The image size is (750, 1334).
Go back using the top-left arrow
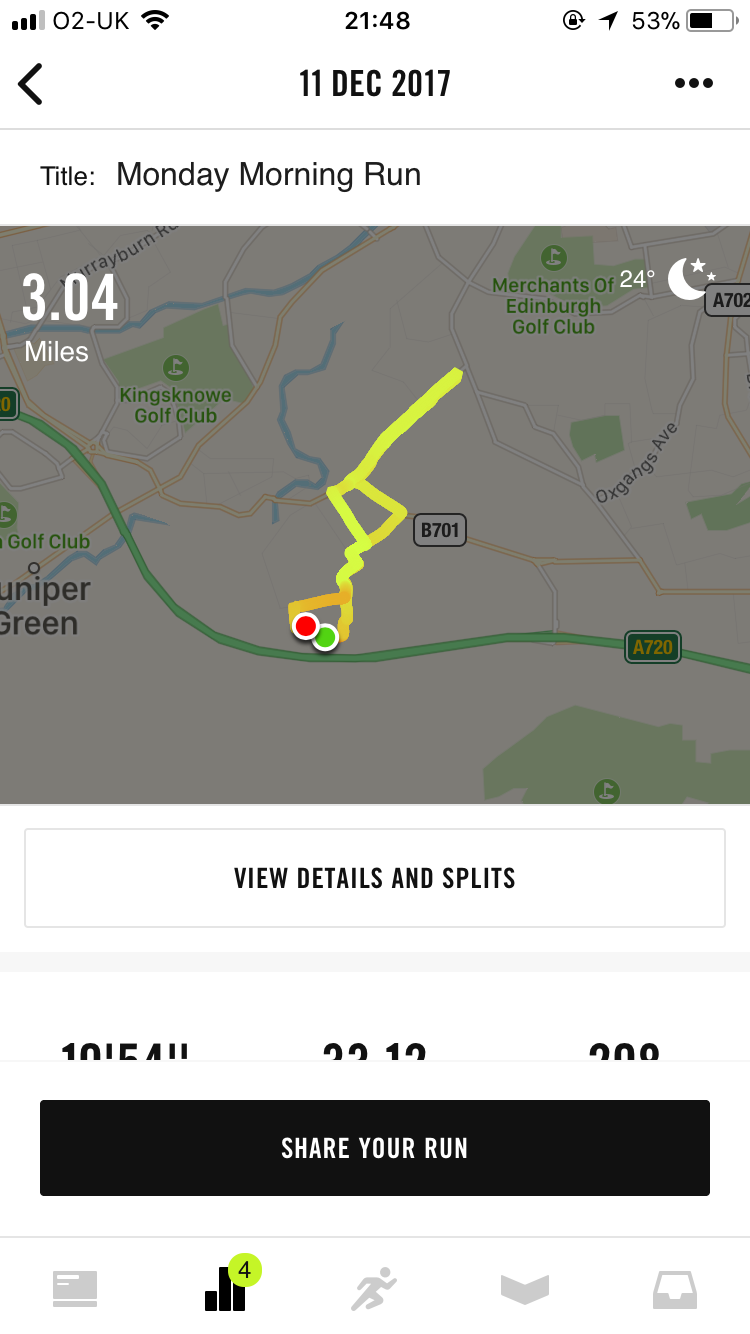(31, 84)
